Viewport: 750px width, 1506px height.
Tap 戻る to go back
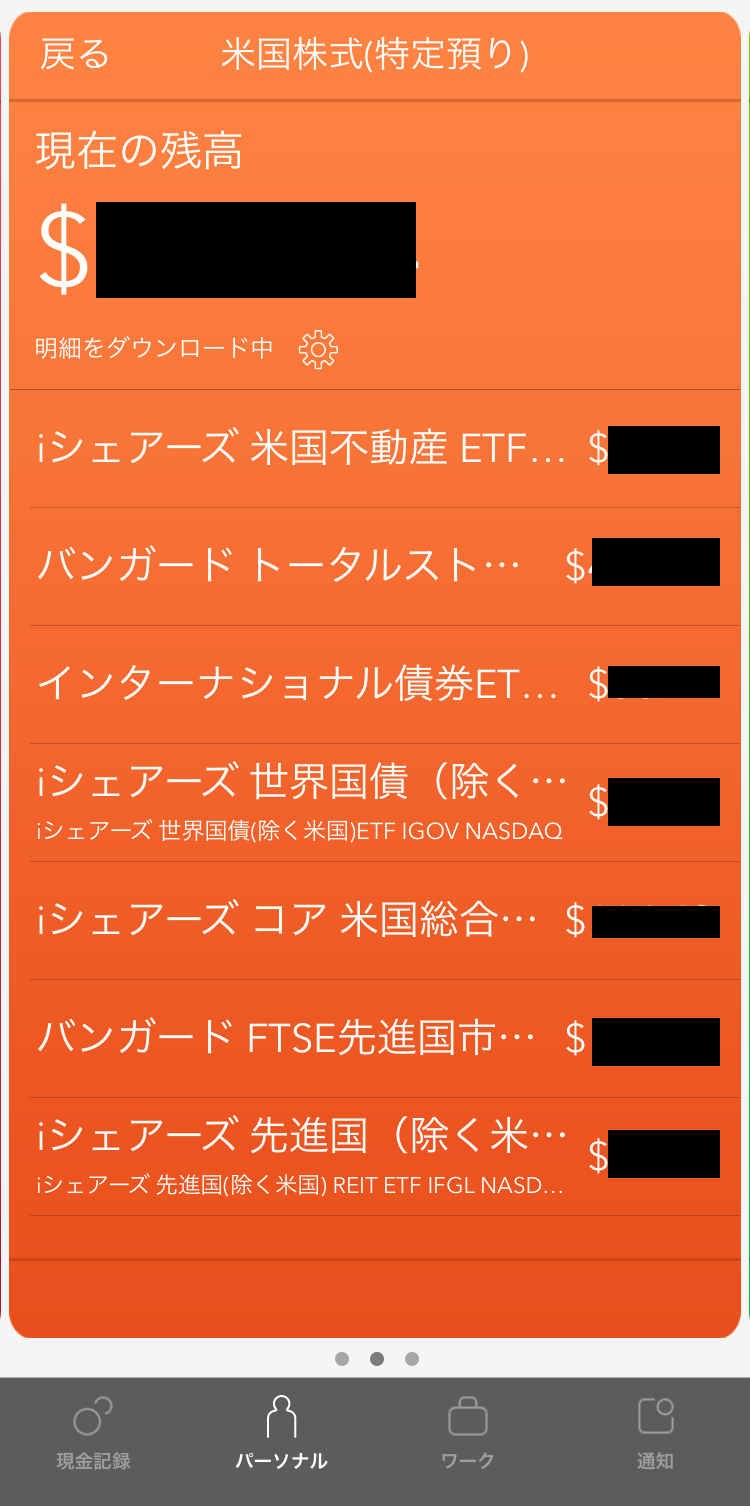[75, 55]
